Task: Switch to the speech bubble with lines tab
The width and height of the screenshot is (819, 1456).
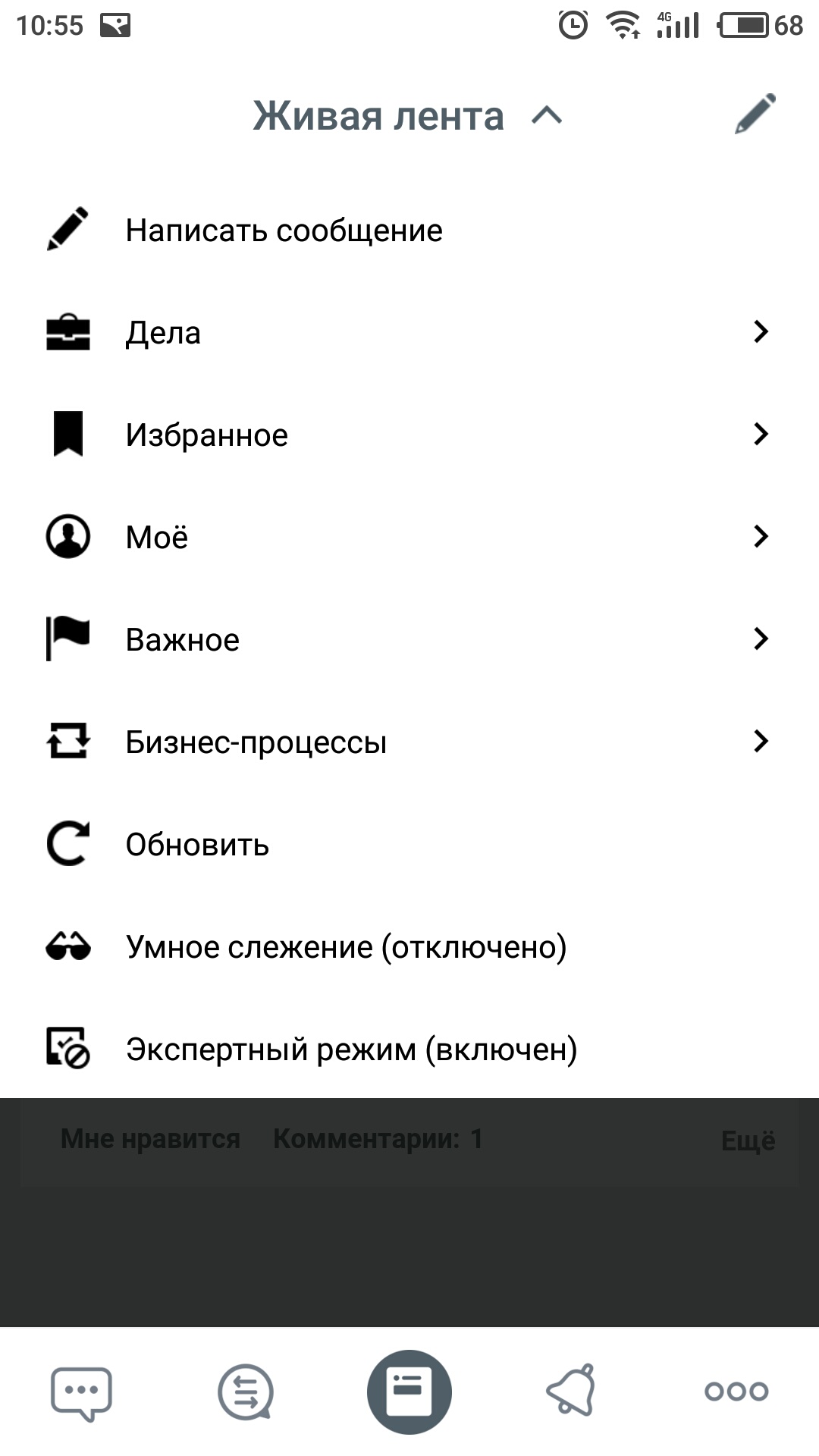Action: pyautogui.click(x=245, y=1392)
